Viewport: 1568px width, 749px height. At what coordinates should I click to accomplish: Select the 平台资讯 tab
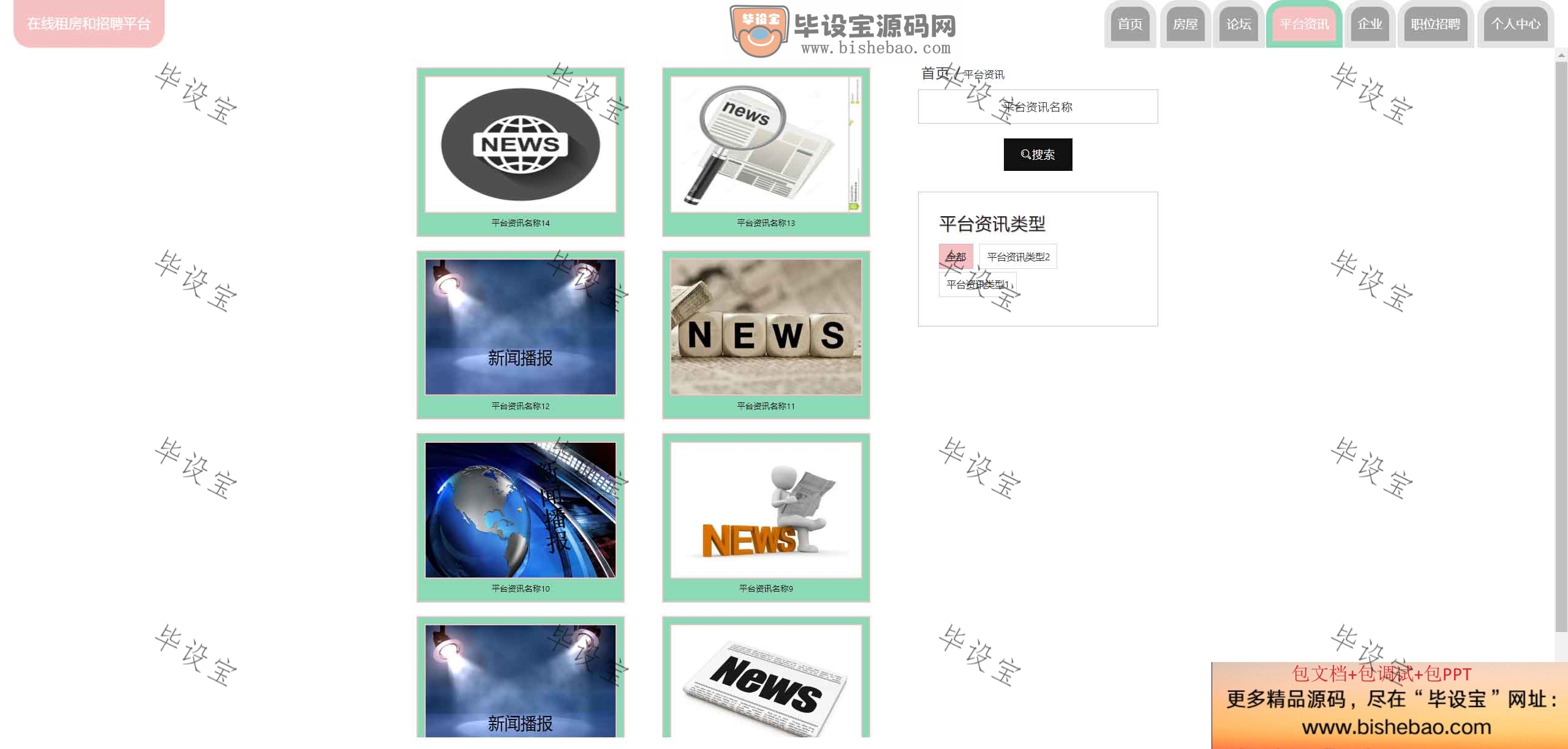[x=1304, y=24]
